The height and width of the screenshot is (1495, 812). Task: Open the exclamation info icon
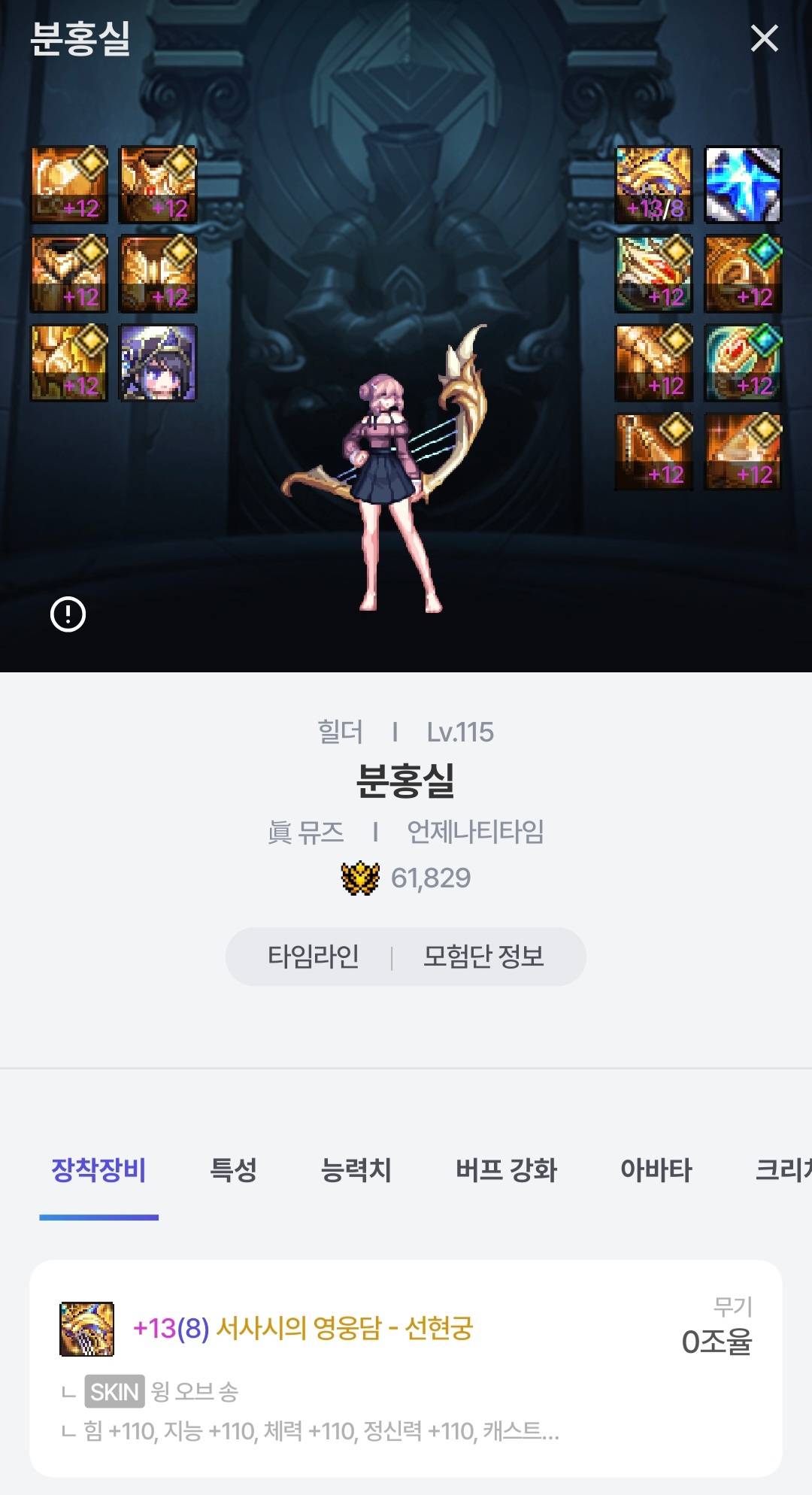click(x=68, y=614)
